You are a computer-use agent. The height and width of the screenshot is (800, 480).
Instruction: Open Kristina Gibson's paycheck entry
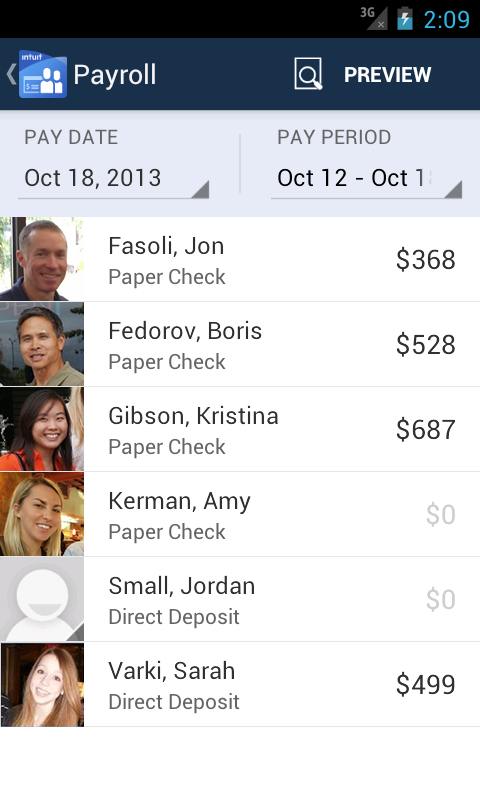click(x=240, y=430)
